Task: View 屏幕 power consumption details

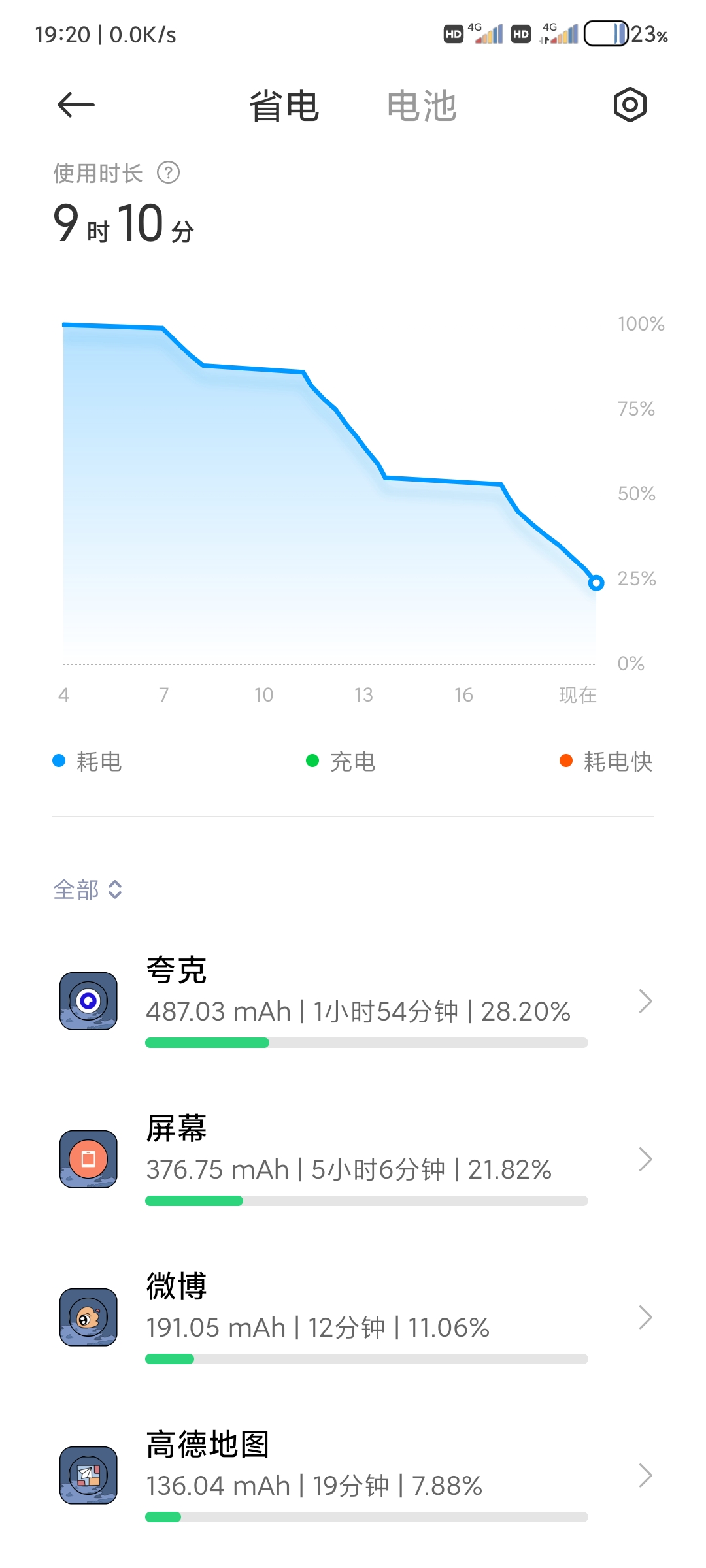Action: coord(353,1159)
